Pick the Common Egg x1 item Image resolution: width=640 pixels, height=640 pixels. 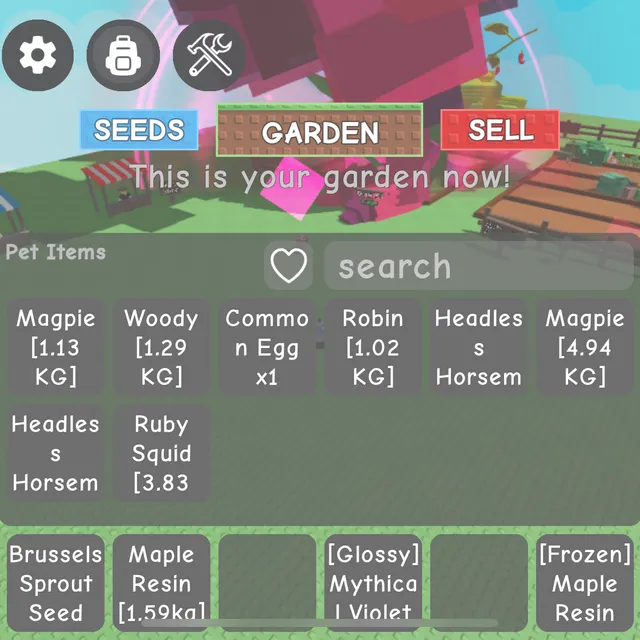coord(267,347)
